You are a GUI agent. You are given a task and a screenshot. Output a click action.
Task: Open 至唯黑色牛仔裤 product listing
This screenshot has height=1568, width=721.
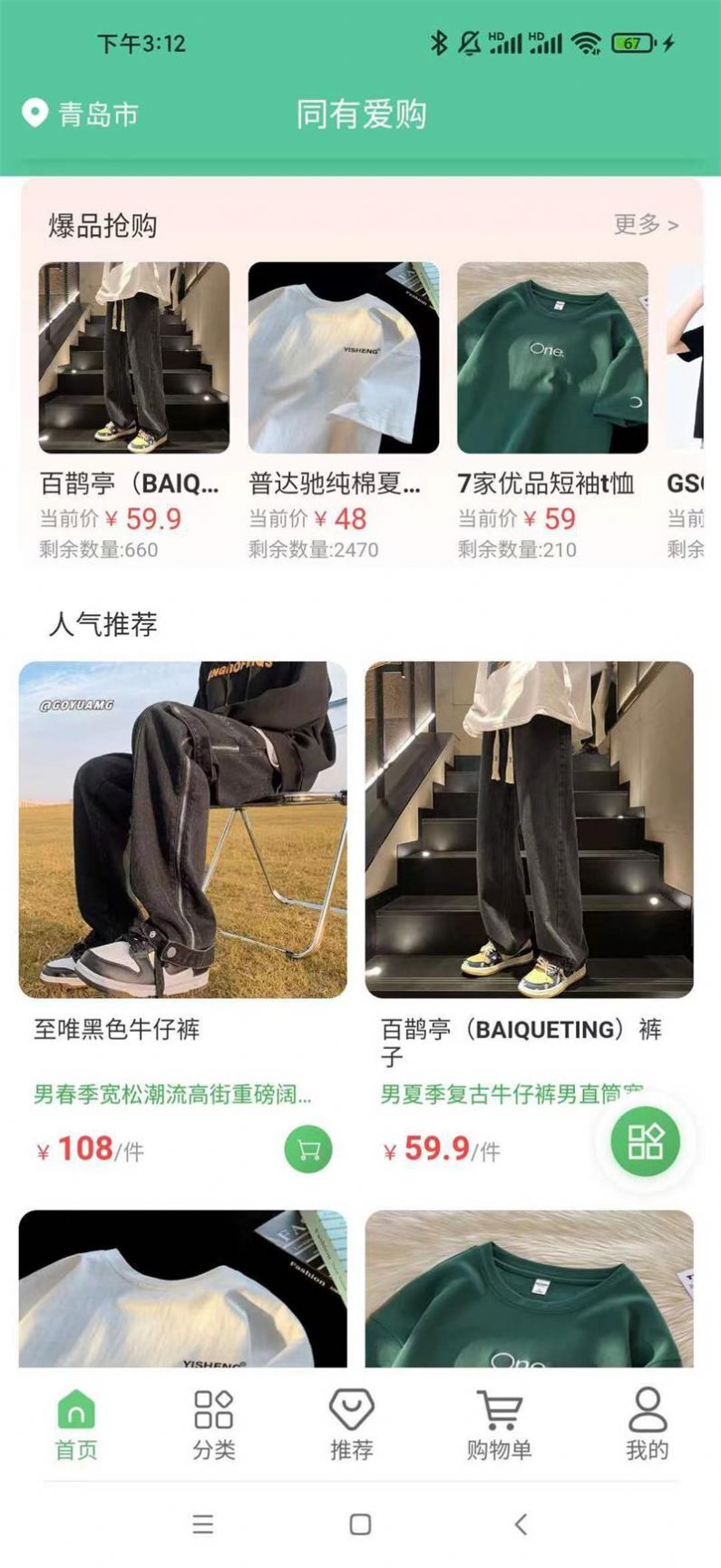click(181, 833)
